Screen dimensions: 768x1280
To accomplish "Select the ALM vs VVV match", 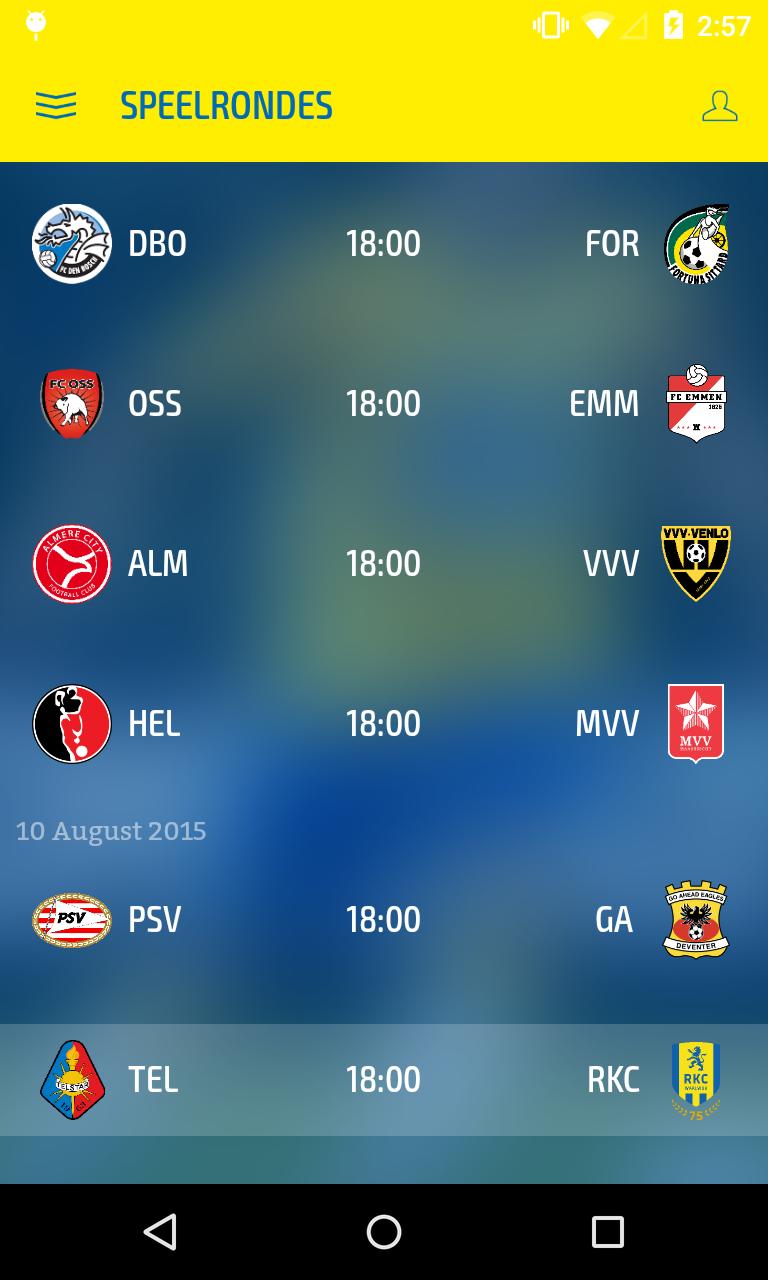I will click(x=383, y=563).
